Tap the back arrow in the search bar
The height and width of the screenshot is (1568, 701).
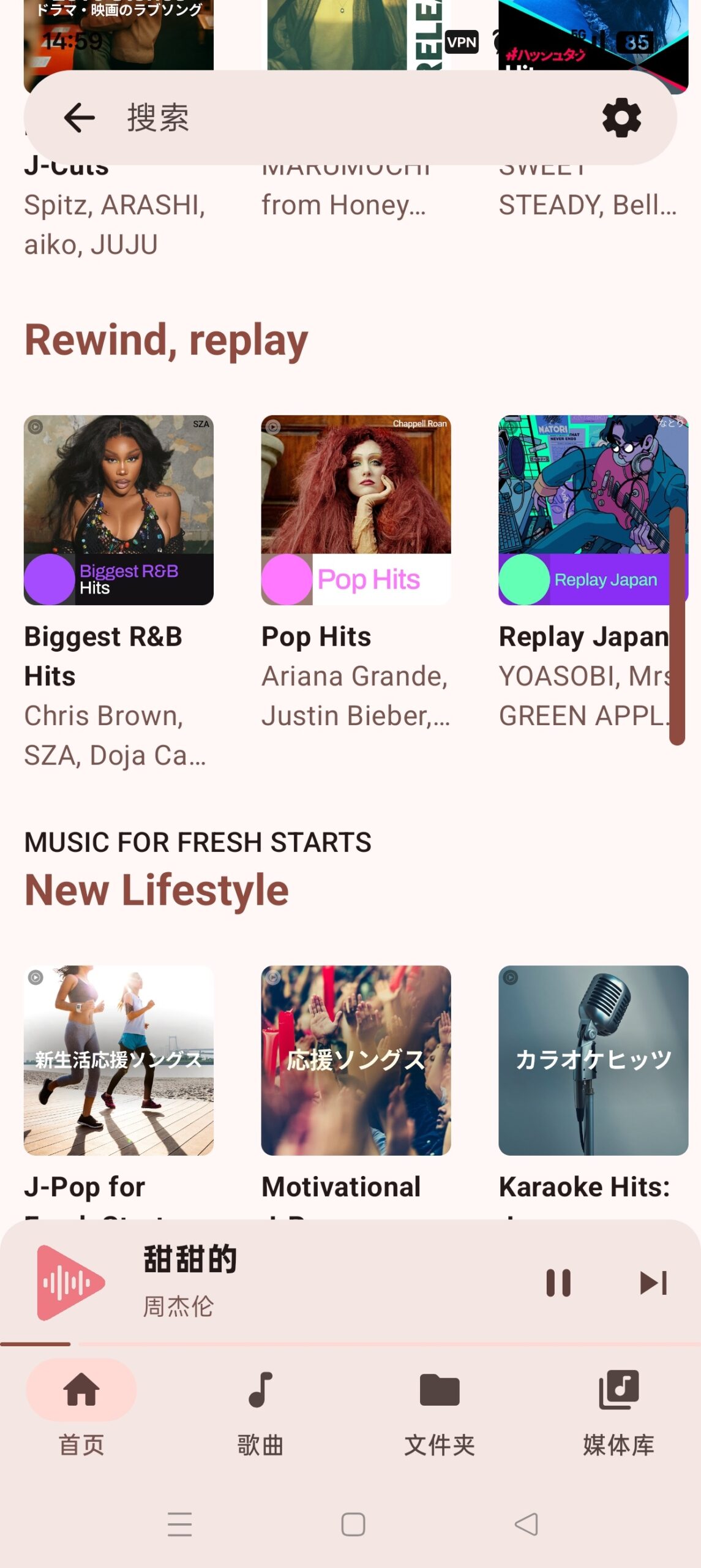point(80,118)
